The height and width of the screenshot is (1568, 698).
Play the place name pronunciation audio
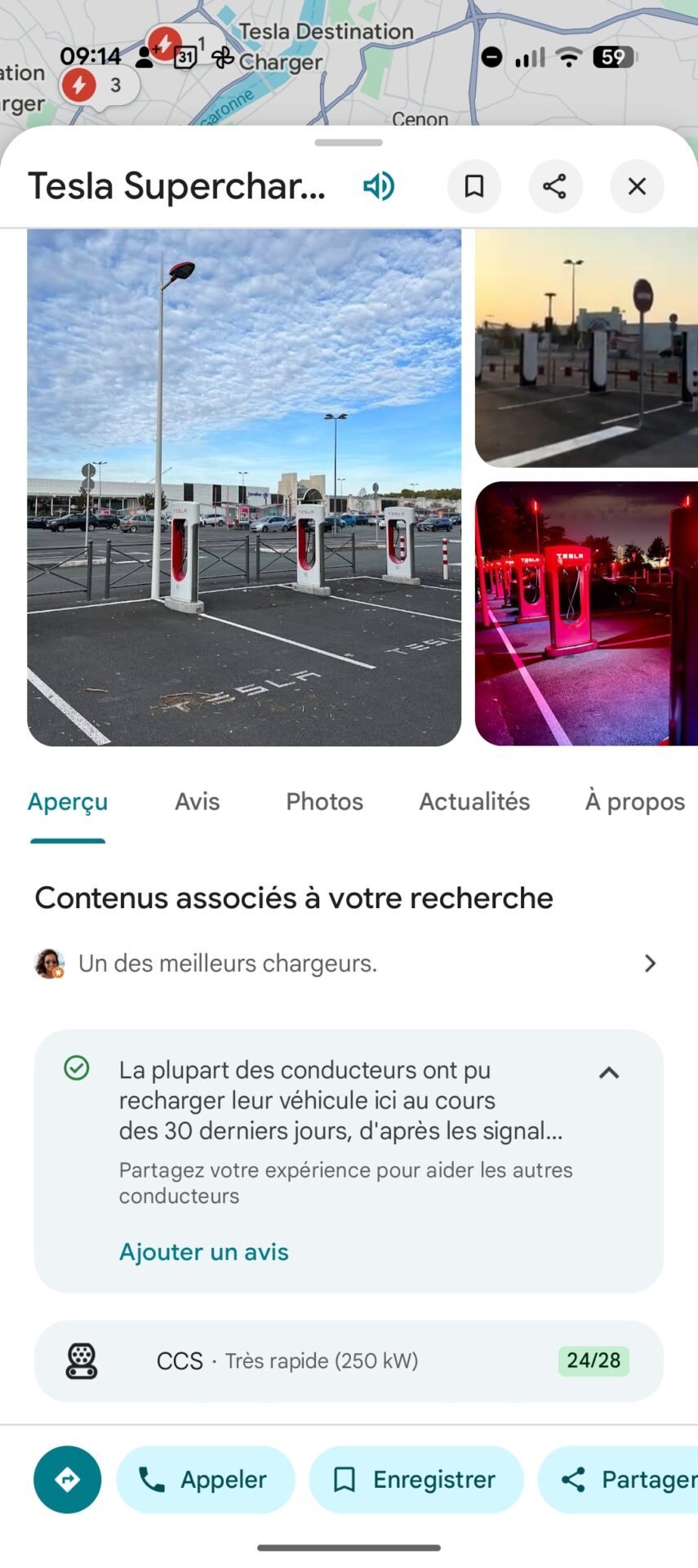[379, 186]
